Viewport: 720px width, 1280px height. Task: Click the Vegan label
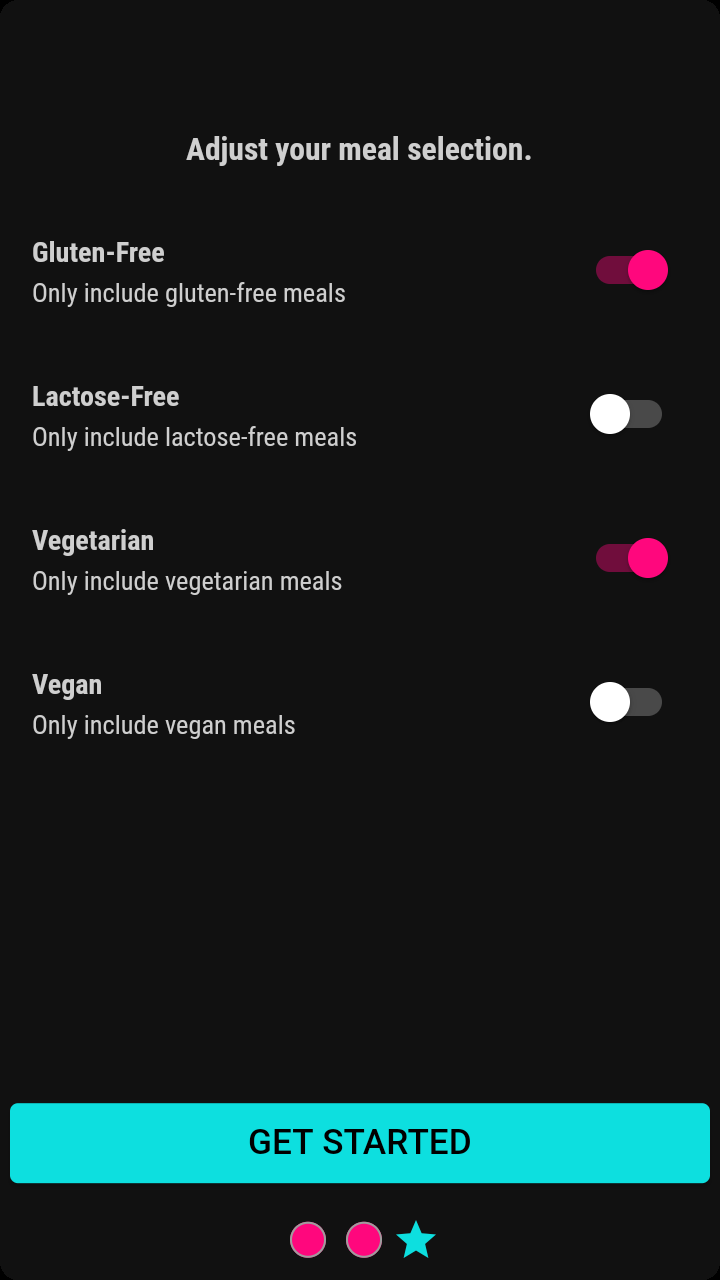coord(67,685)
